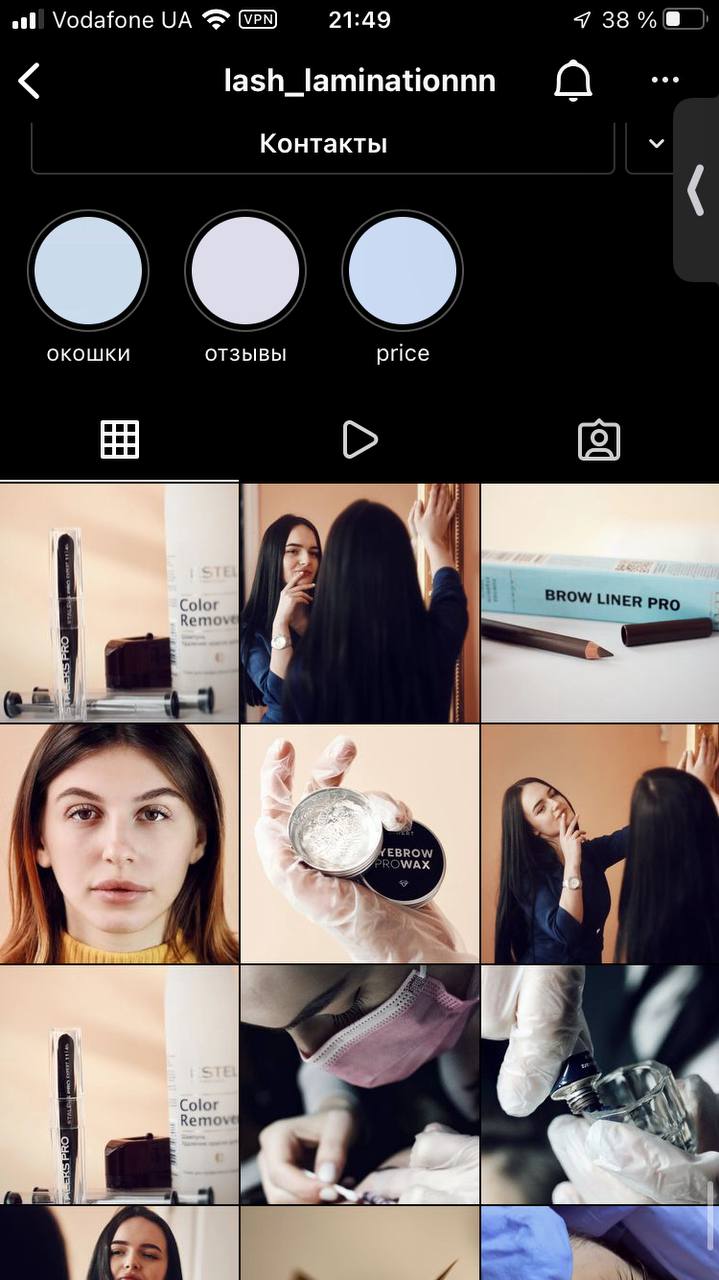
Task: Tap the side panel arrow handle
Action: (x=696, y=190)
